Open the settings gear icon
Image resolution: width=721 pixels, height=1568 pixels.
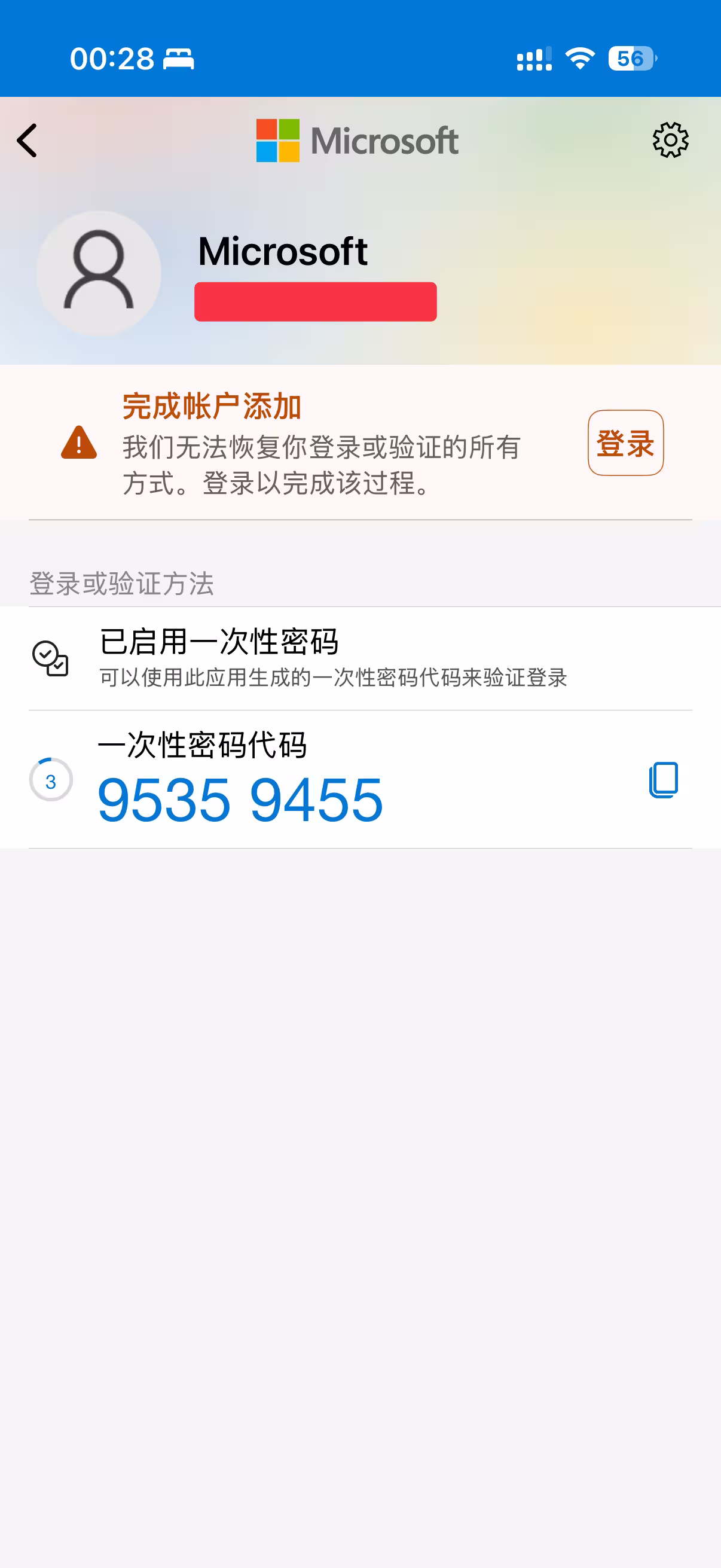671,139
